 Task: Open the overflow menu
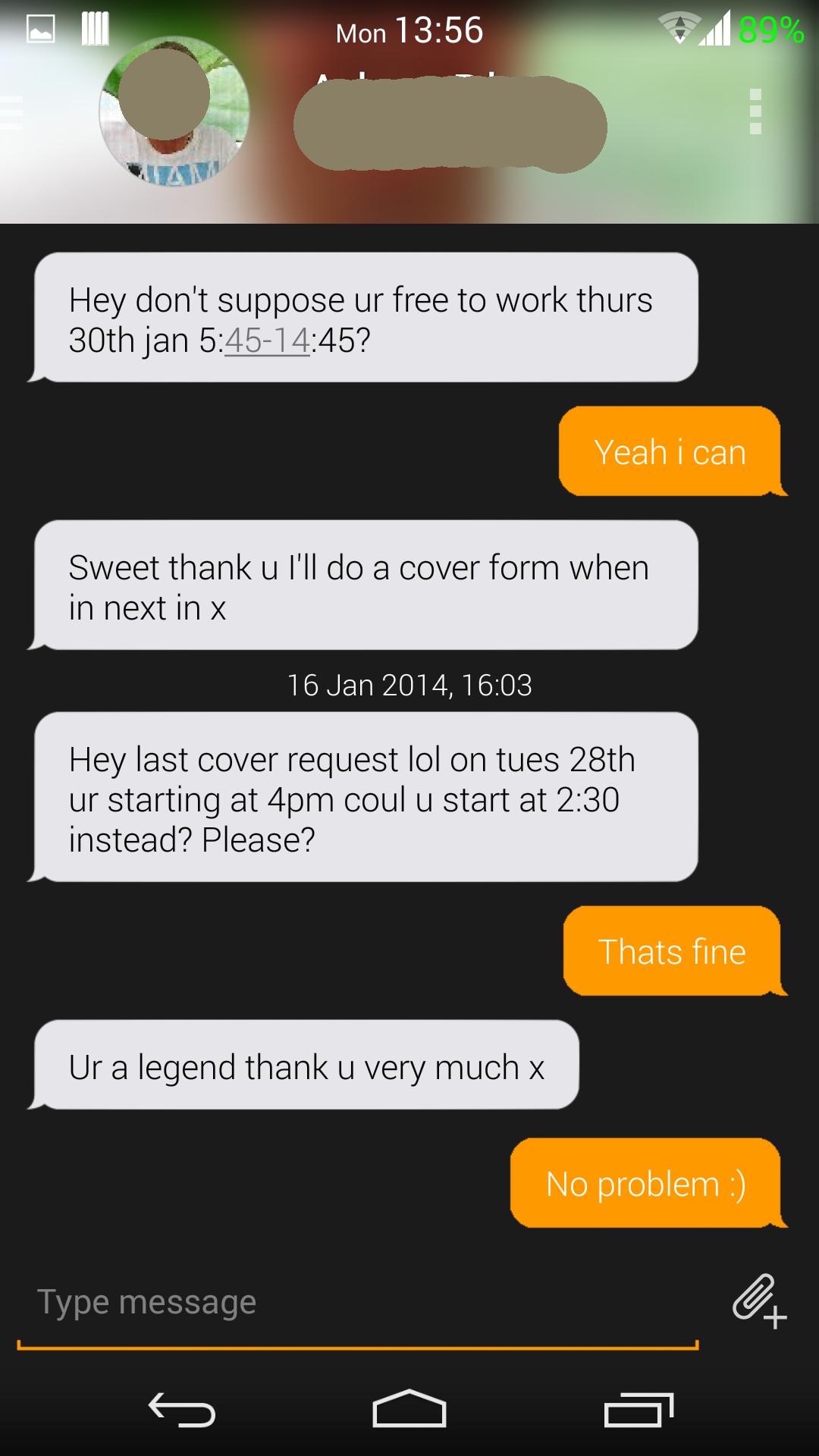[x=755, y=112]
